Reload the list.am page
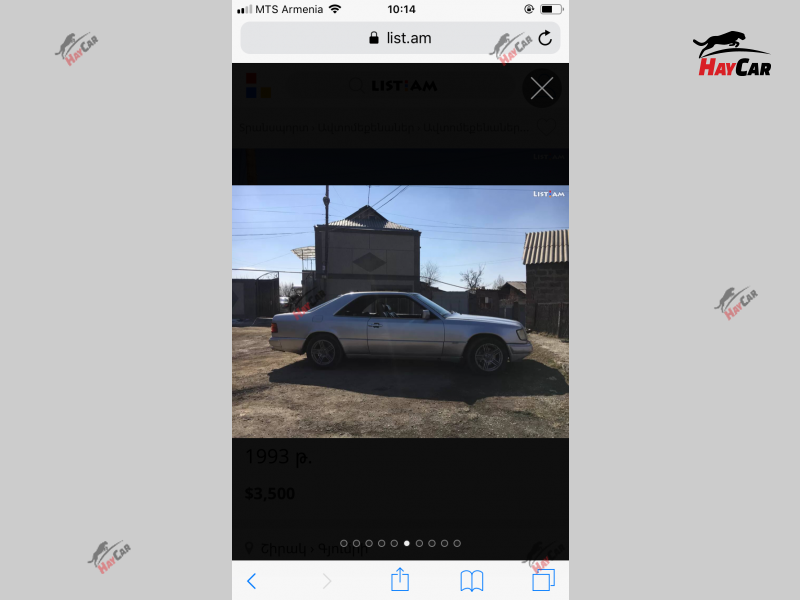The image size is (800, 600). [x=545, y=38]
